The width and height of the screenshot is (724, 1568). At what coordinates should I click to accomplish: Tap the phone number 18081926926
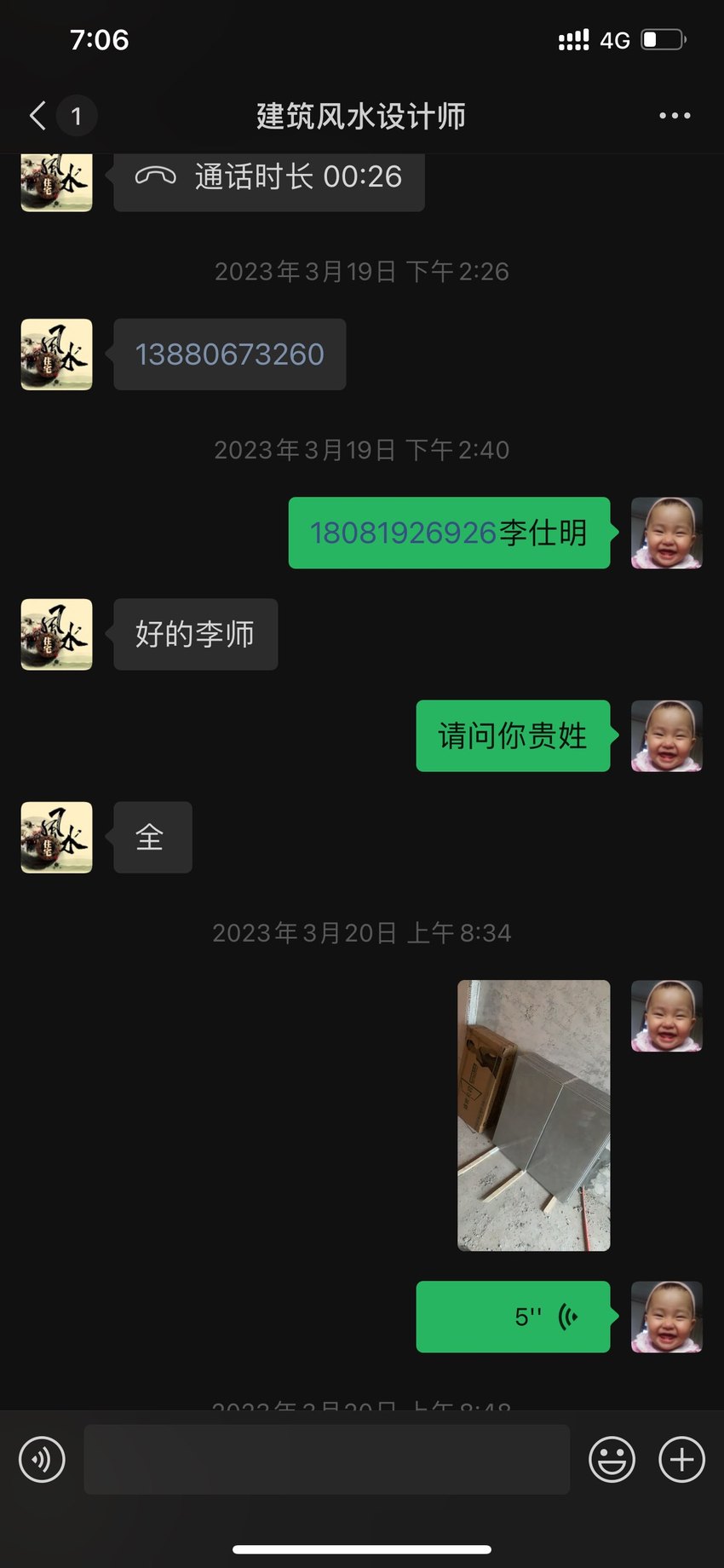point(403,533)
